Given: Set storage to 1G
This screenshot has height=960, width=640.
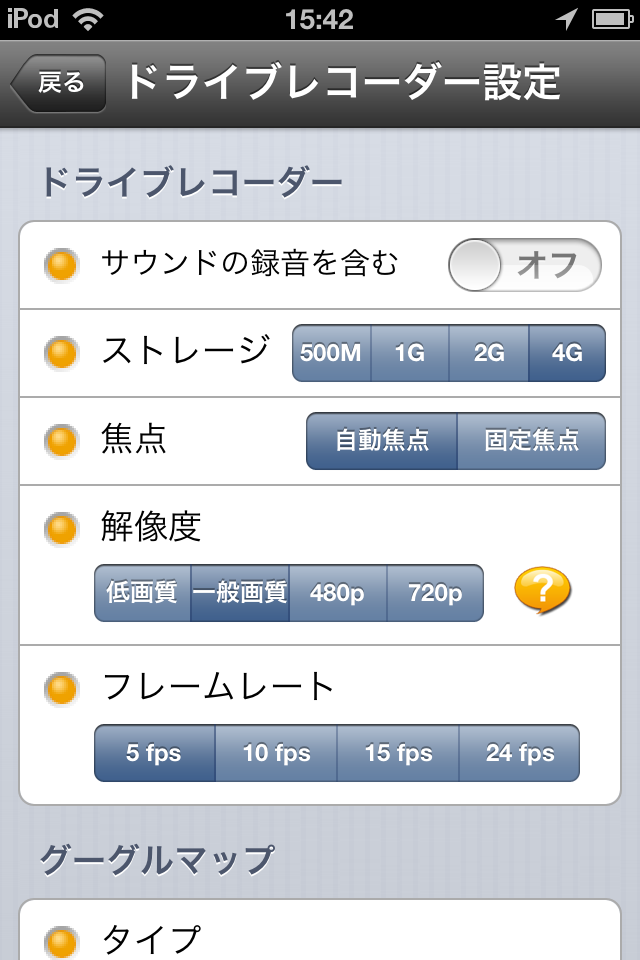Looking at the screenshot, I should tap(410, 353).
